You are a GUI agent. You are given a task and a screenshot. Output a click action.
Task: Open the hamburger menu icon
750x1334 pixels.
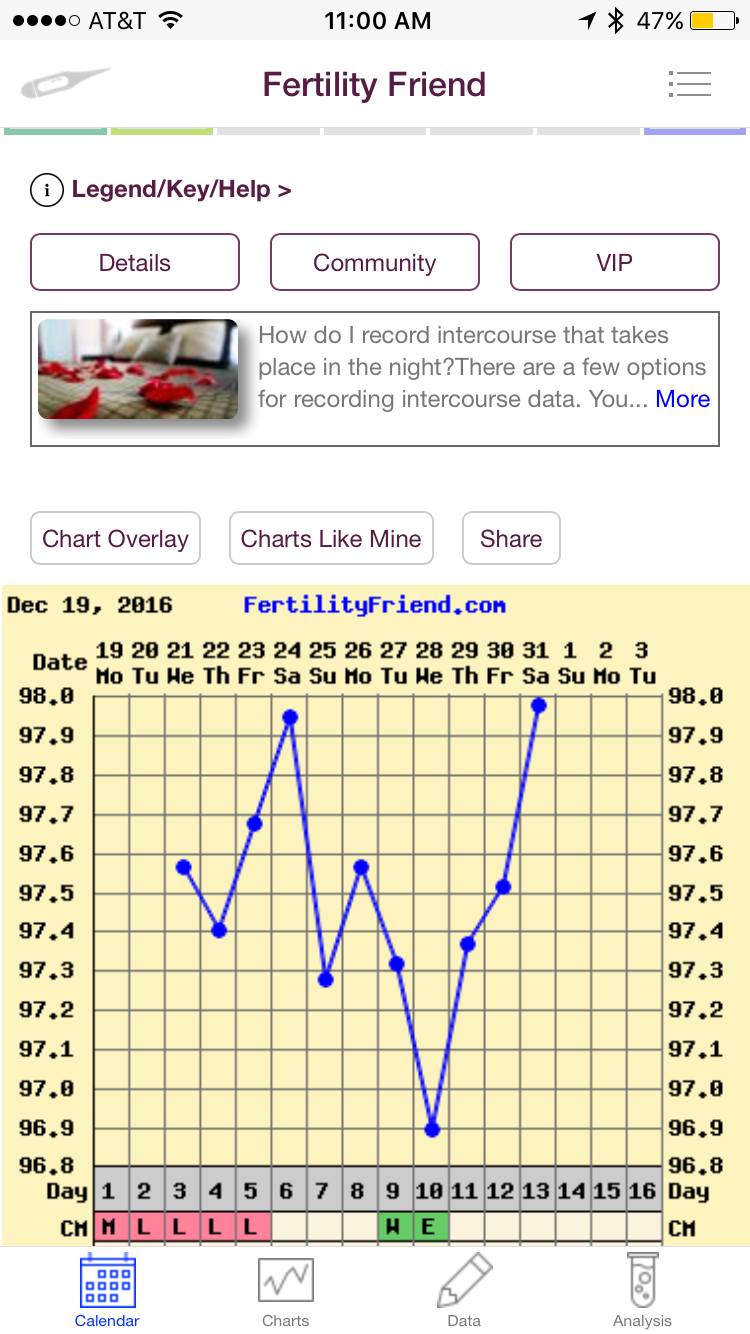pyautogui.click(x=689, y=84)
